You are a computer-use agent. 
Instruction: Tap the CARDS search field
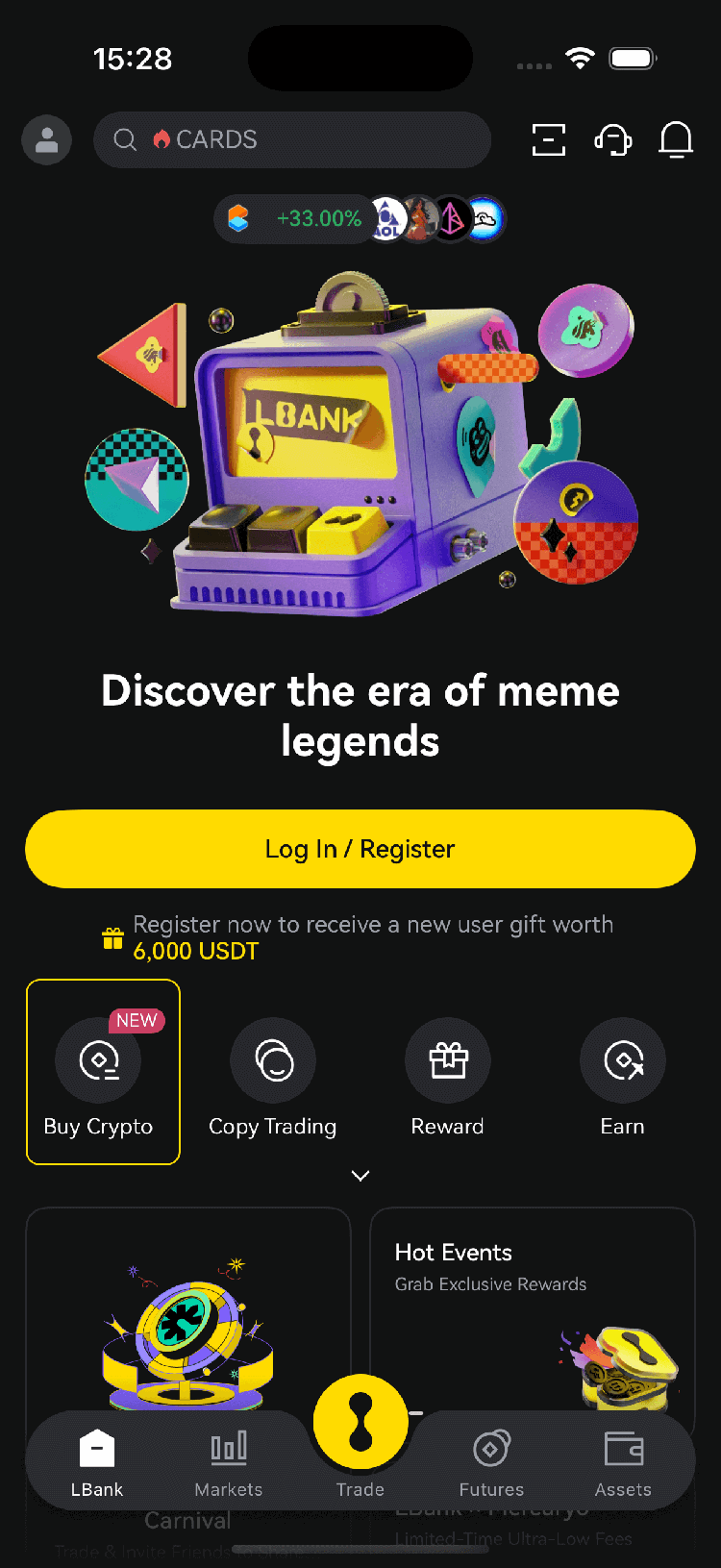pyautogui.click(x=292, y=140)
